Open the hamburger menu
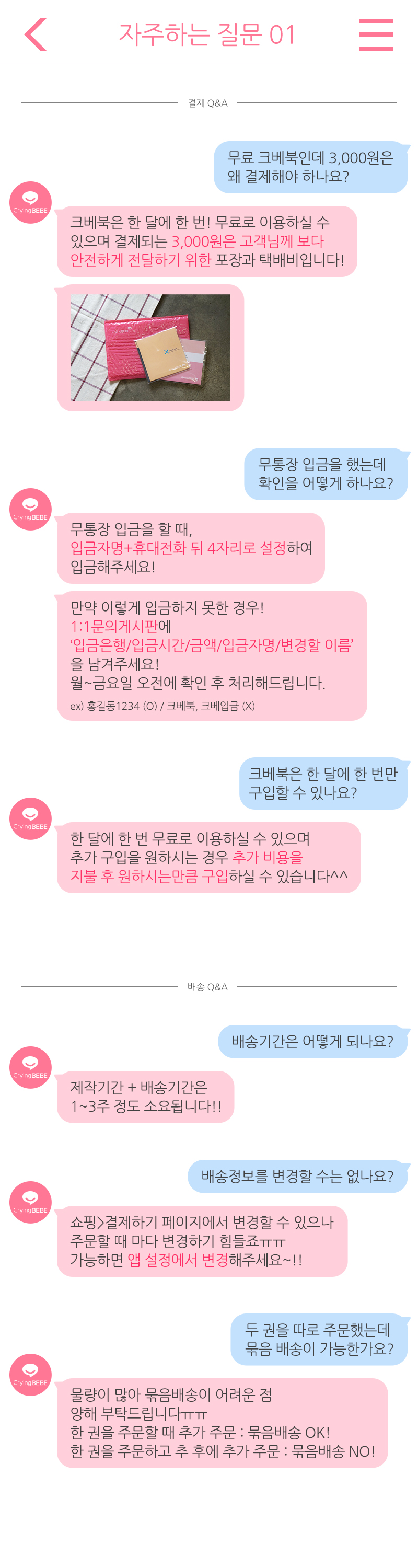Viewport: 418px width, 1568px height. pos(375,34)
